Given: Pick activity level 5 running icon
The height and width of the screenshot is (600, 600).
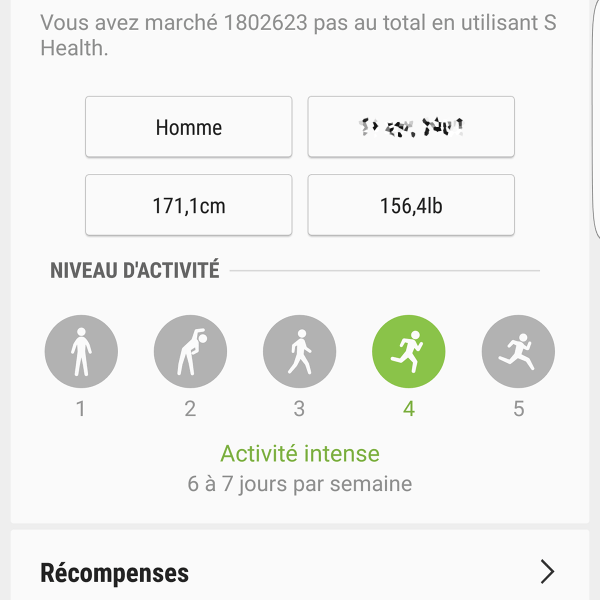Looking at the screenshot, I should point(518,352).
